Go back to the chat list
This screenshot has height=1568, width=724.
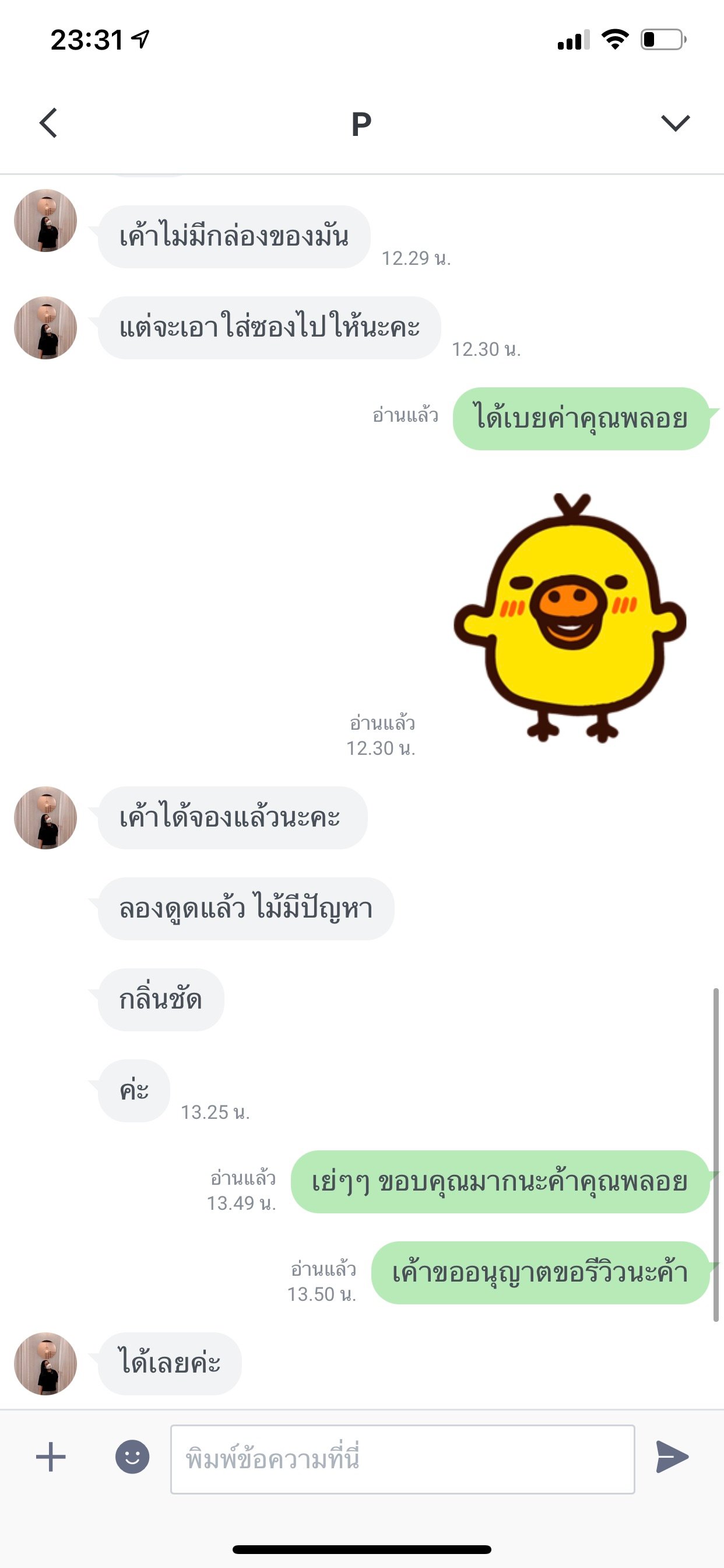click(48, 123)
